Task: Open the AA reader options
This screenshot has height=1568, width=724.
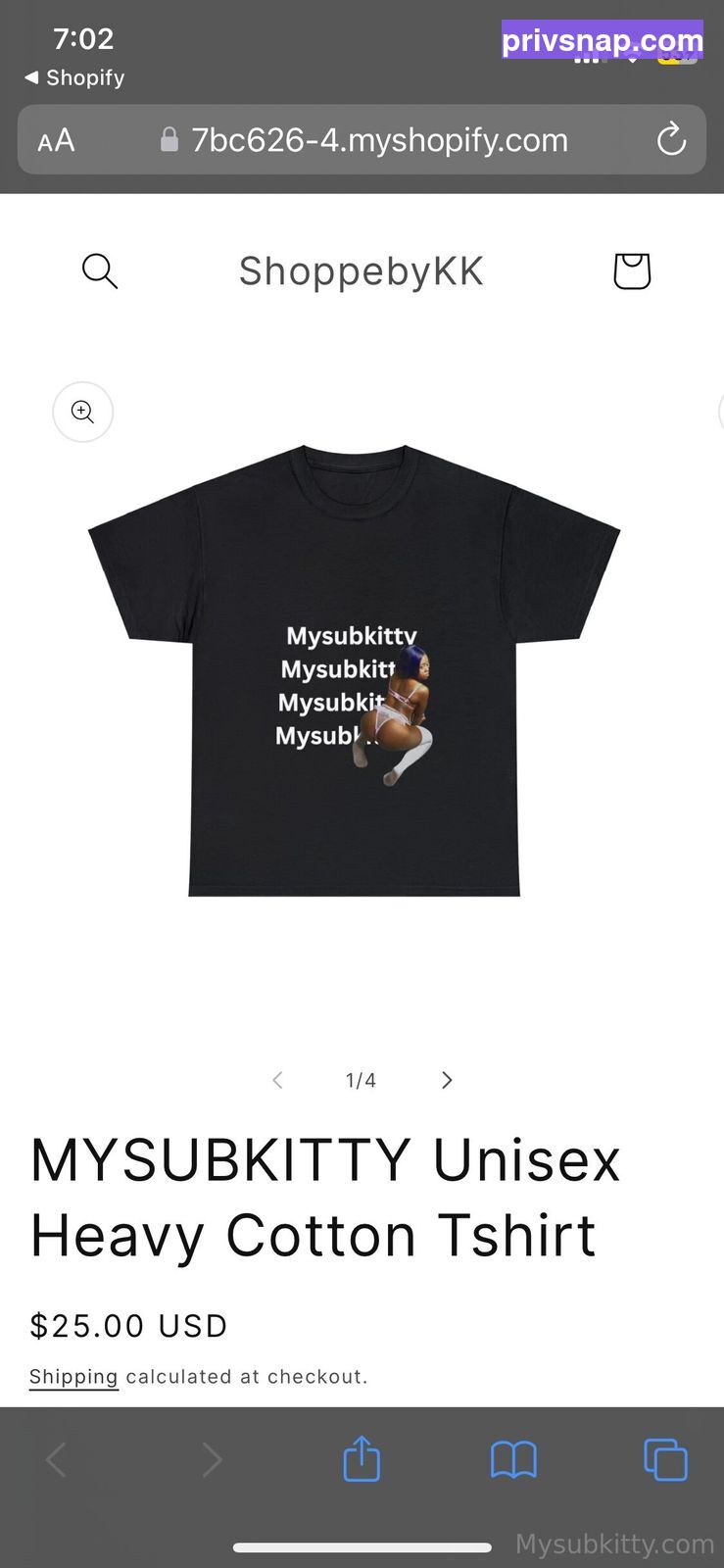Action: point(56,141)
